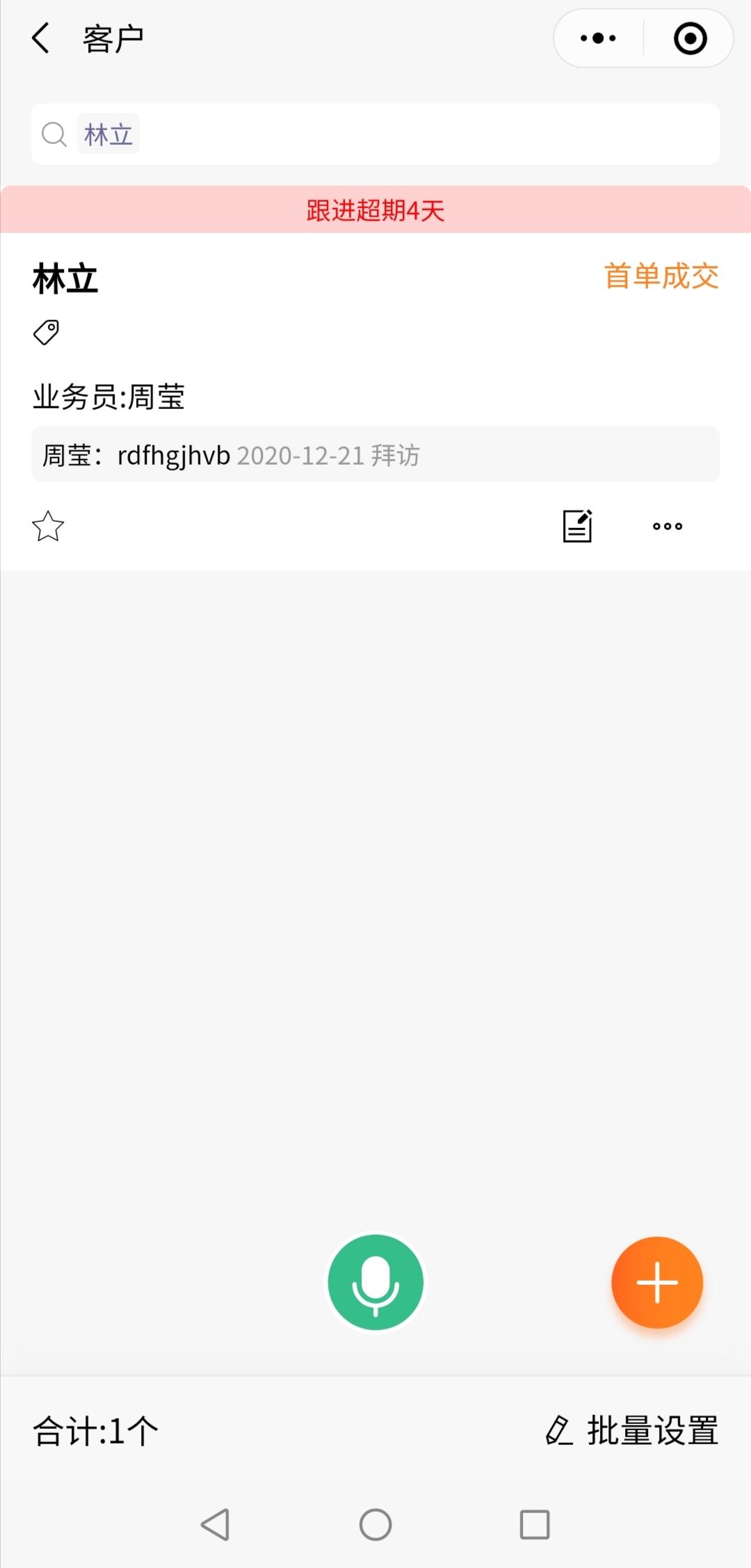This screenshot has height=1568, width=751.
Task: Open the follow-up record from 周莹
Action: pyautogui.click(x=375, y=455)
